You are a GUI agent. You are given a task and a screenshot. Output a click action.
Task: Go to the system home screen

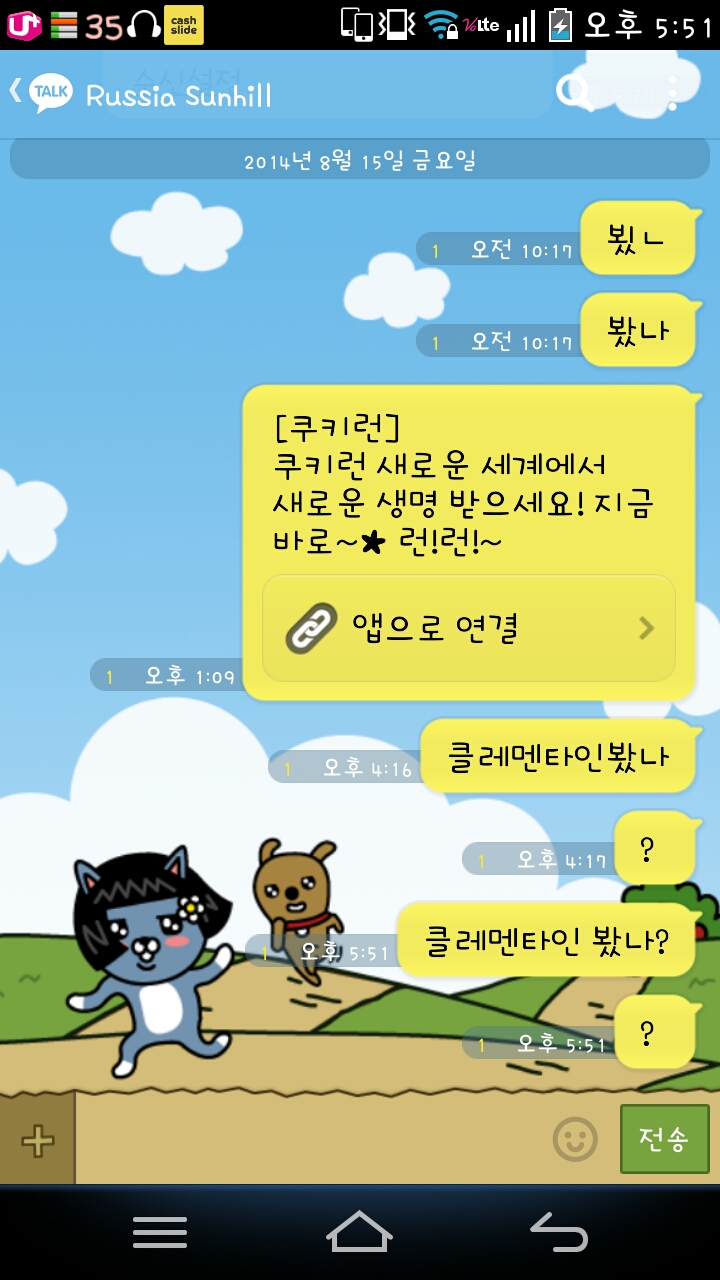tap(360, 1232)
